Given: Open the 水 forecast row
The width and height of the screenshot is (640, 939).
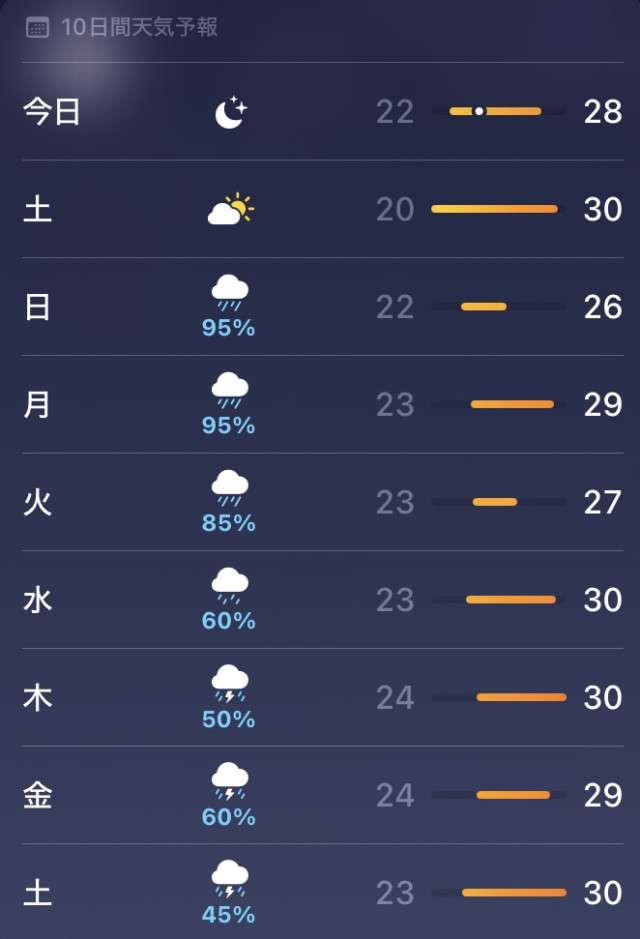Looking at the screenshot, I should pos(320,600).
